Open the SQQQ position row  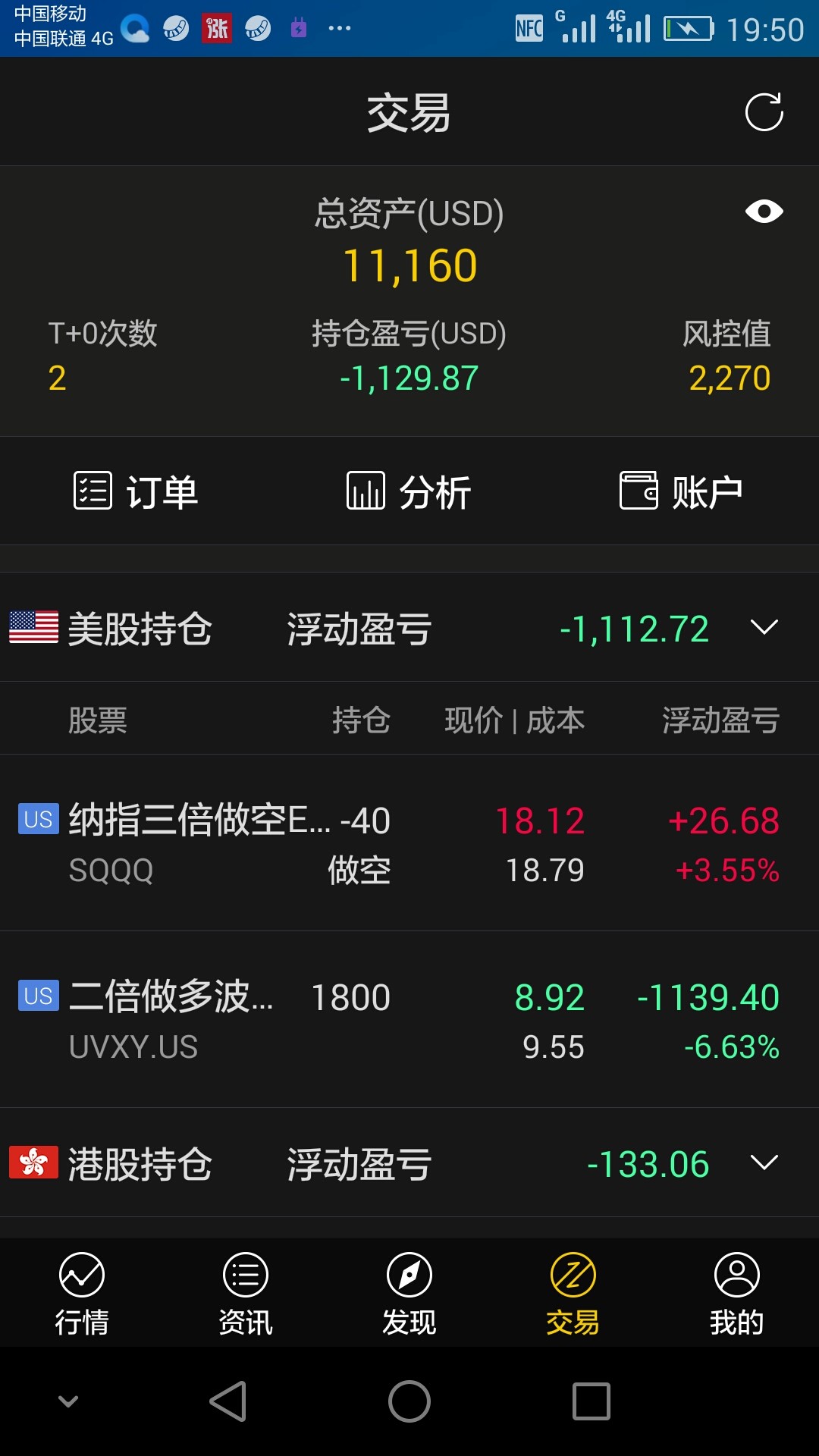tap(409, 843)
